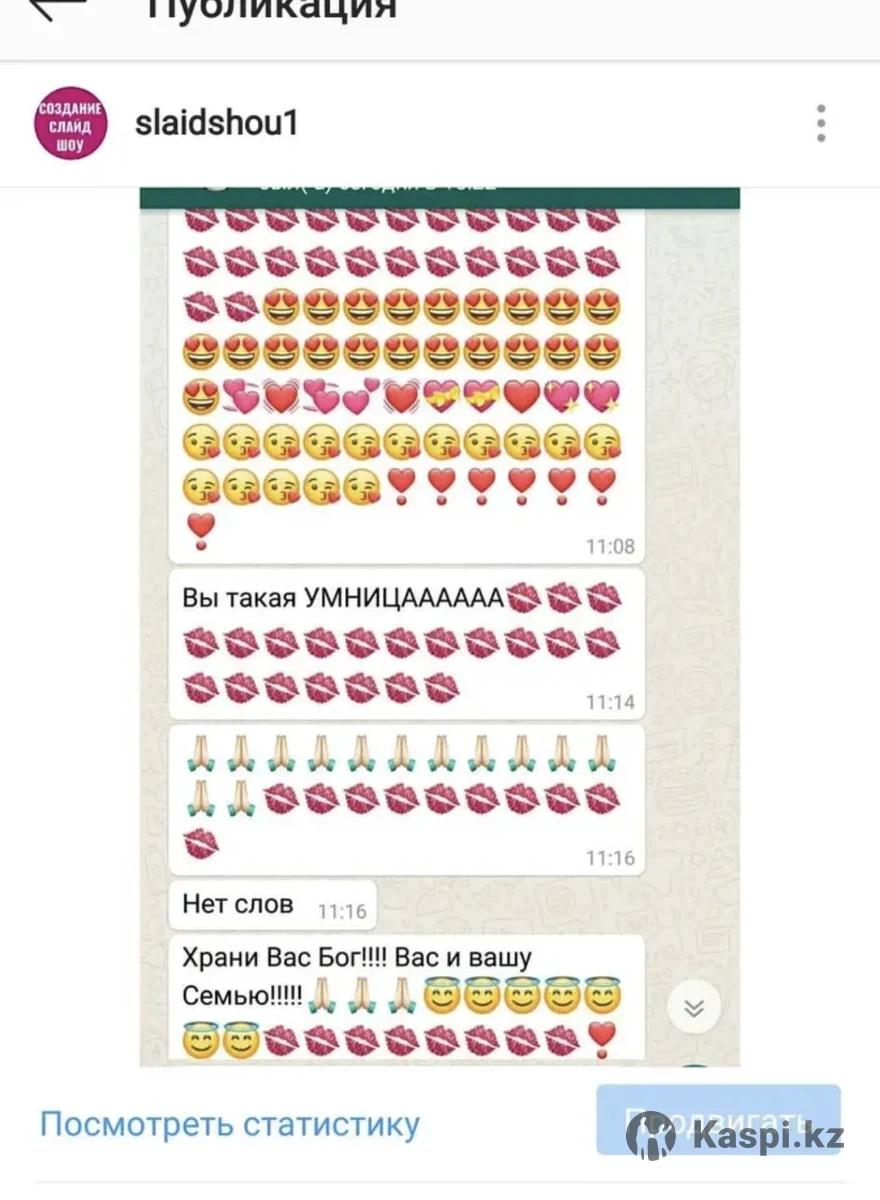Tap Посмотреть статистику
Image resolution: width=880 pixels, height=1200 pixels.
tap(229, 1124)
